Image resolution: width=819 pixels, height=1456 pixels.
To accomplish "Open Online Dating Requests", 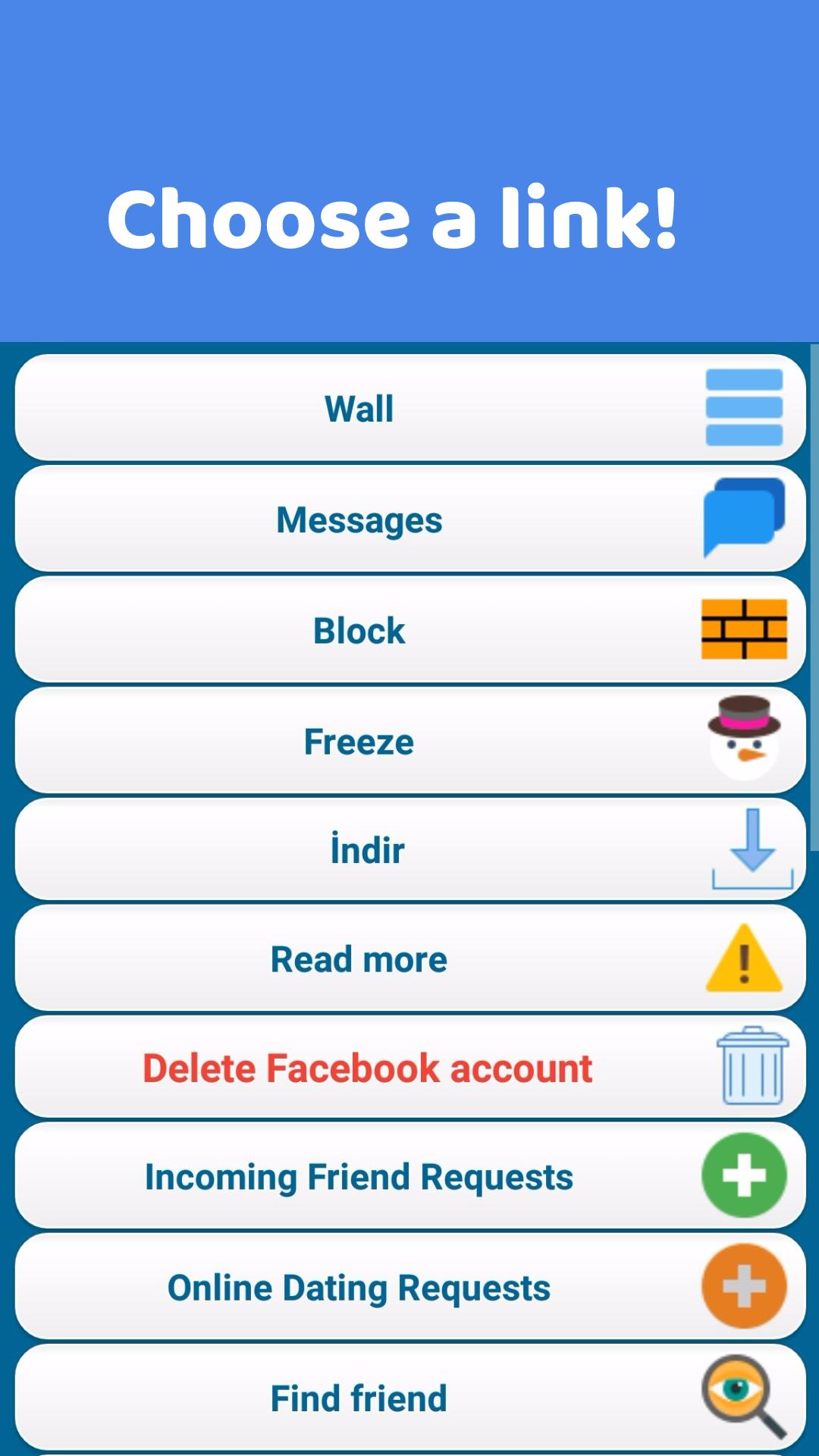I will [x=410, y=1286].
